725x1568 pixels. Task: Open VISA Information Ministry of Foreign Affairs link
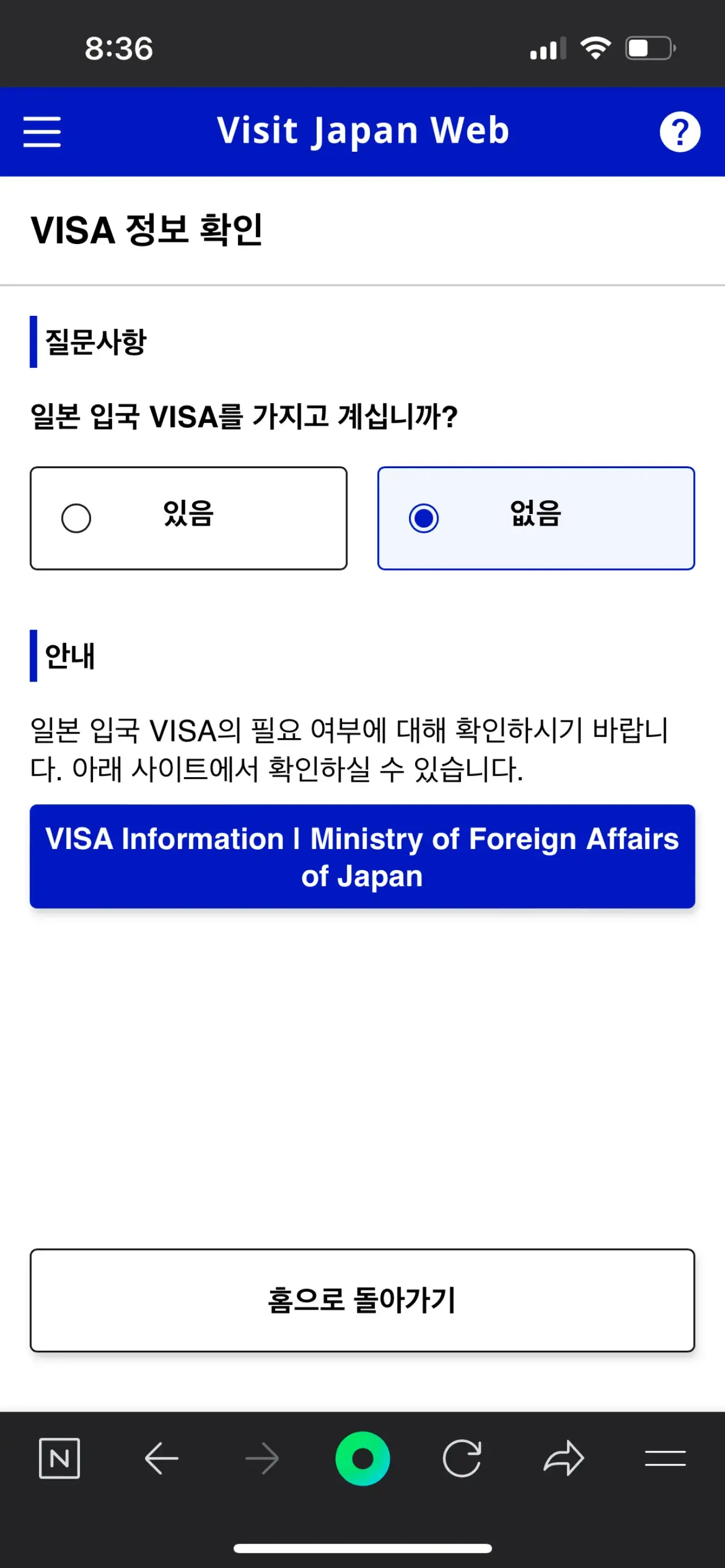(x=362, y=856)
